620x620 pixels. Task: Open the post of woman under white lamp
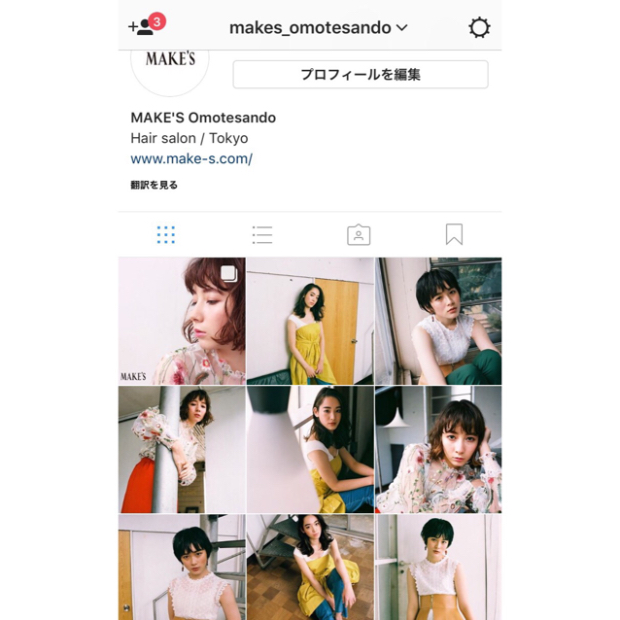[438, 449]
